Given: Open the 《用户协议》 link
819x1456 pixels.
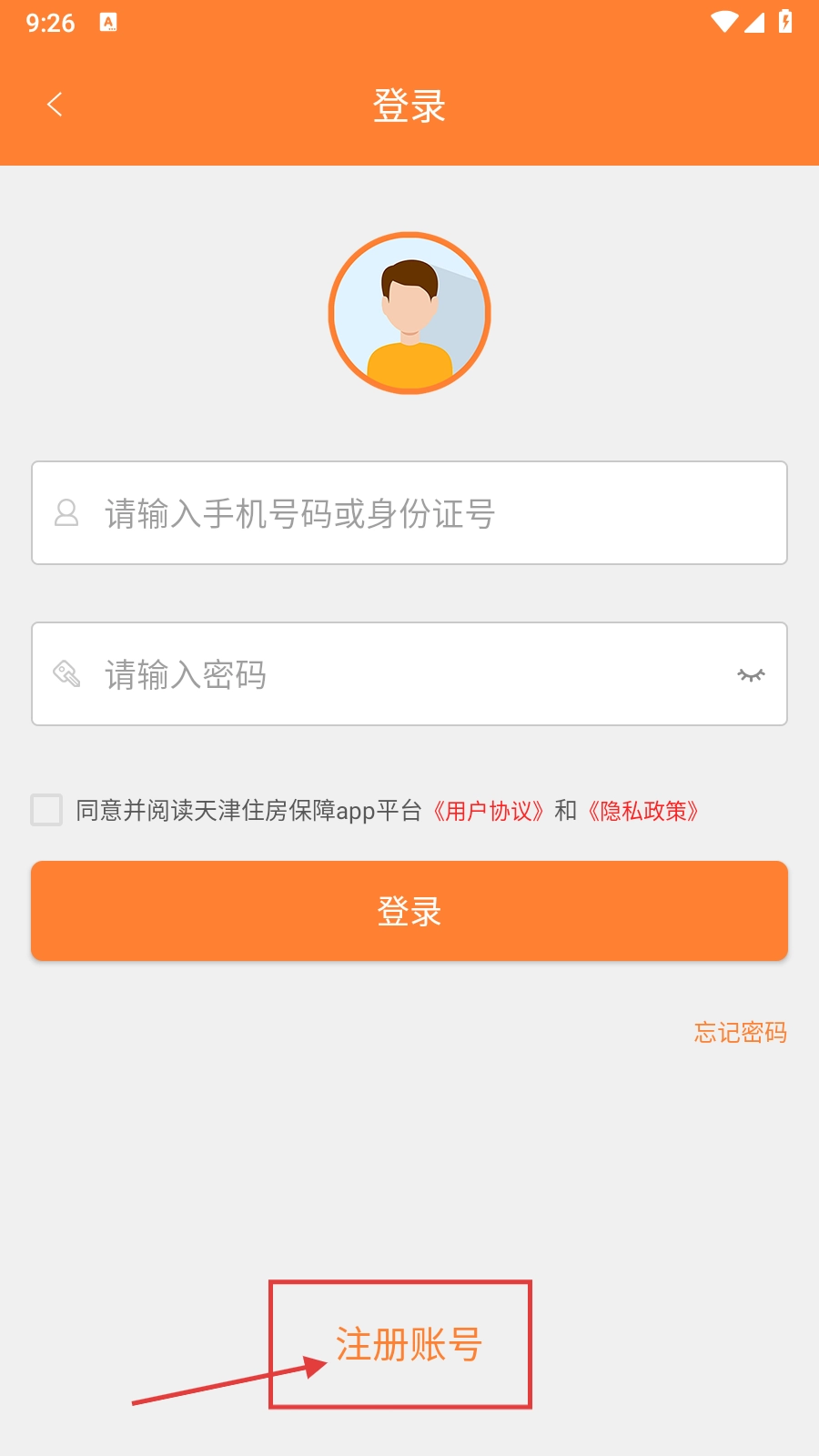Looking at the screenshot, I should 489,811.
